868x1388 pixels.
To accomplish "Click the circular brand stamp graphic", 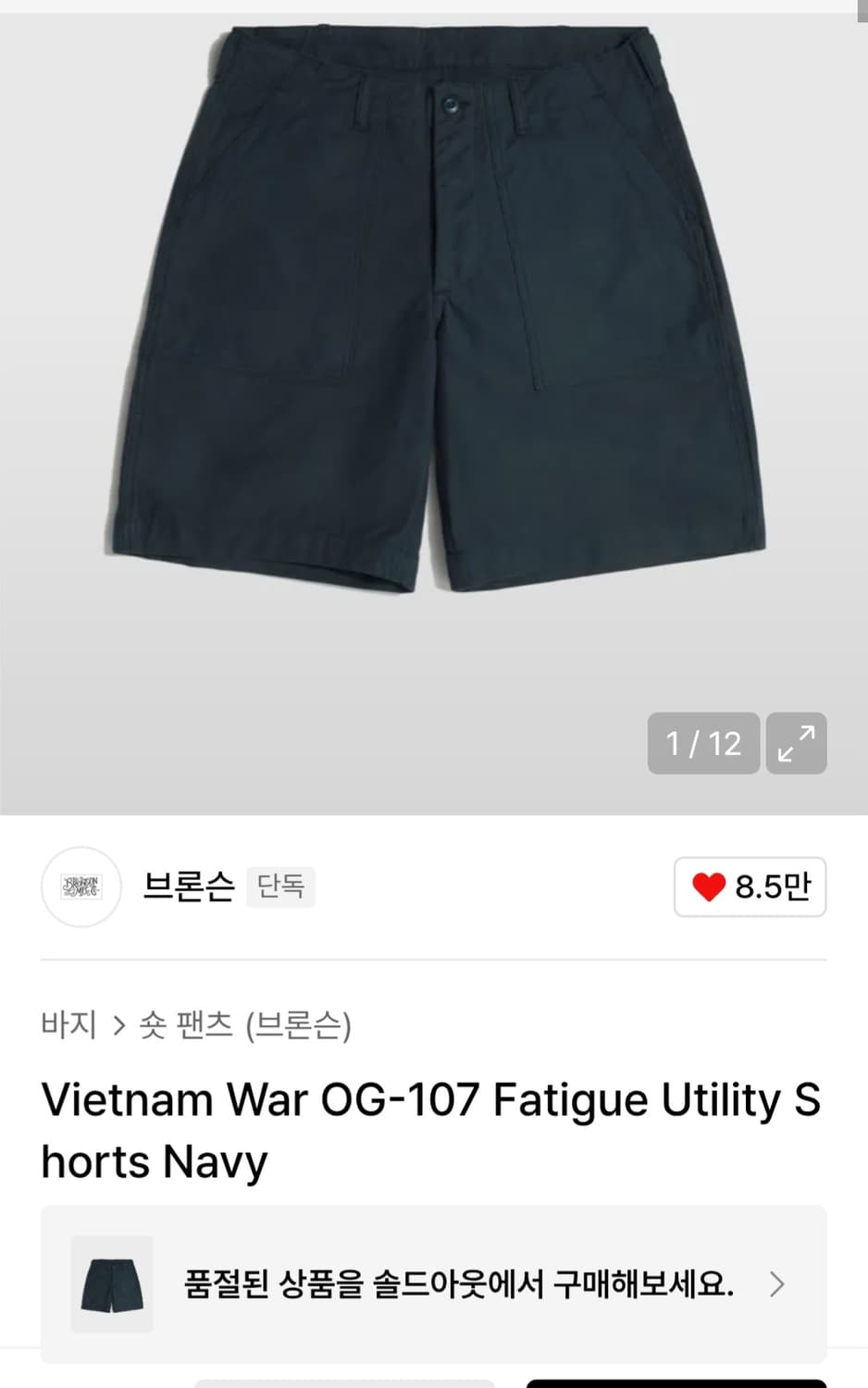I will click(81, 886).
